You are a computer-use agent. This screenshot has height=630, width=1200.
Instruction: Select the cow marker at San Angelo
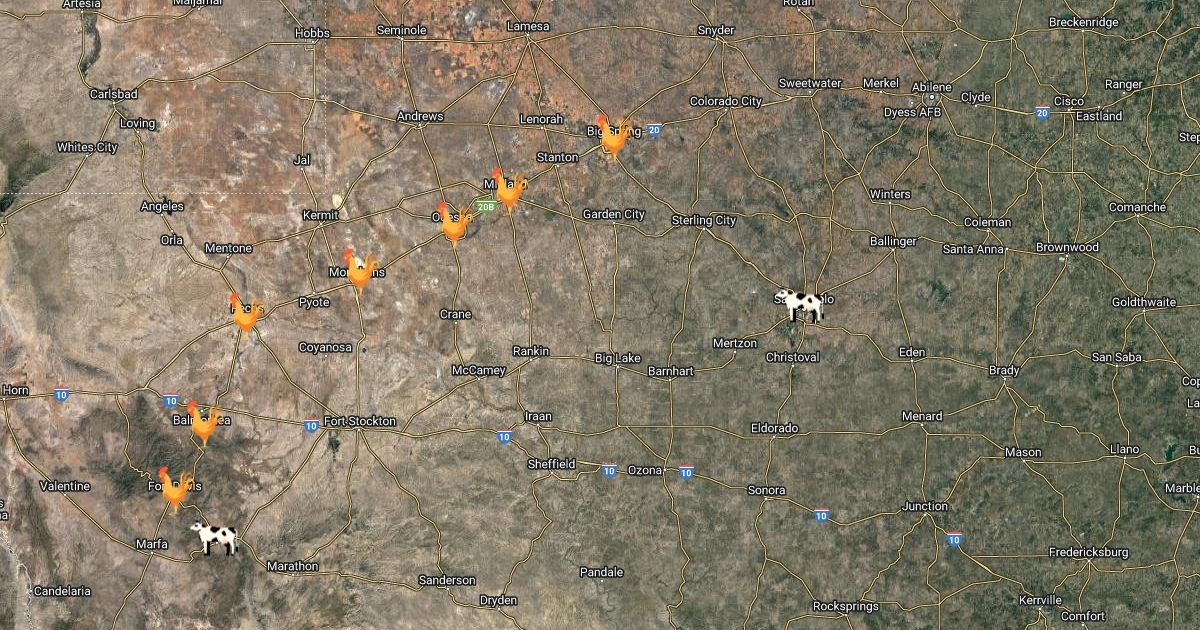coord(800,304)
